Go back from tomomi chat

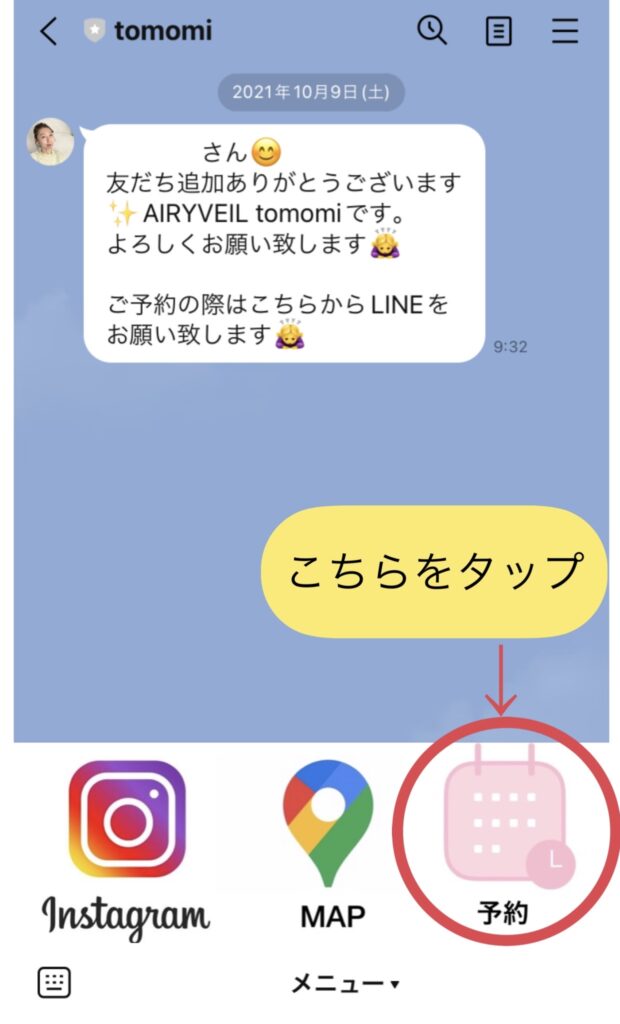[x=48, y=31]
